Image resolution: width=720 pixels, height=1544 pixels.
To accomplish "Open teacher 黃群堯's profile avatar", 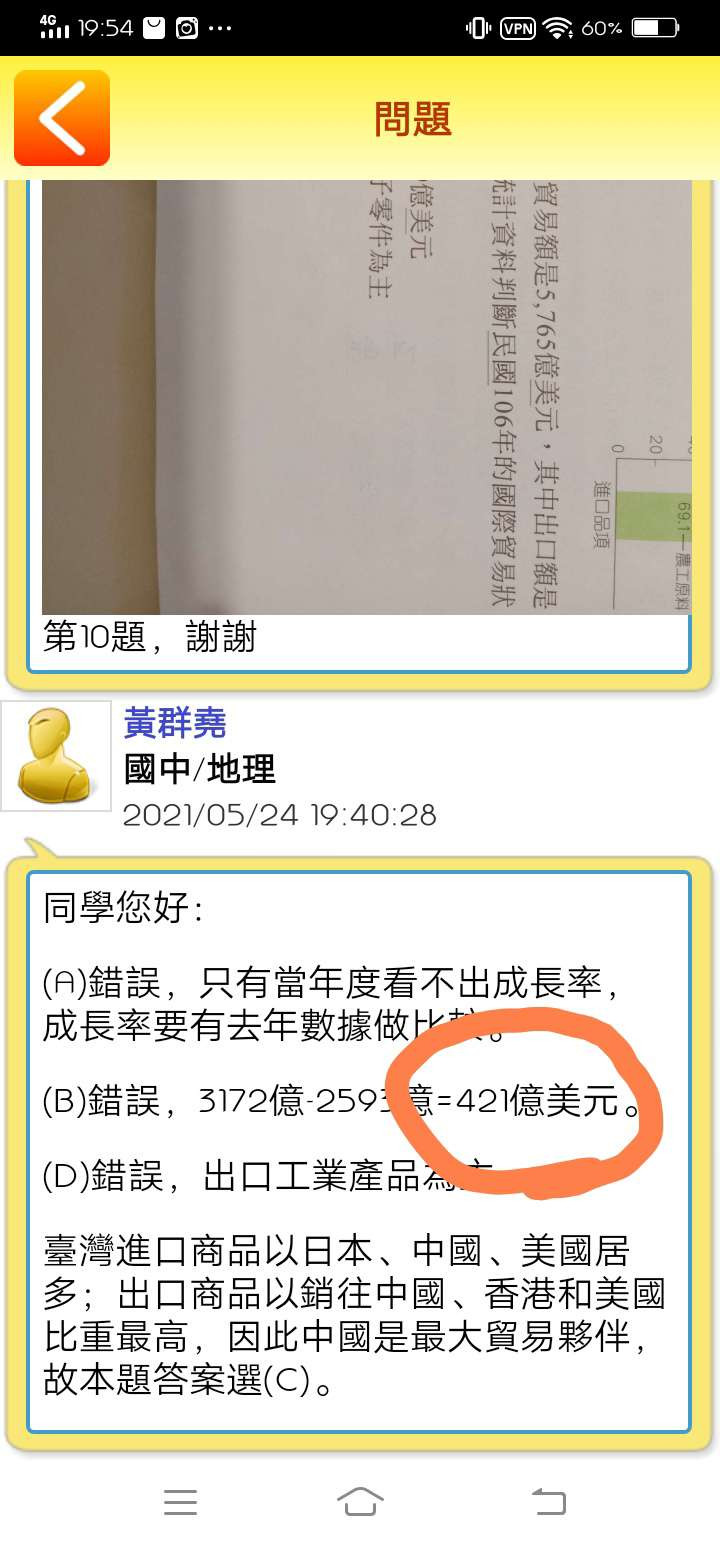I will tap(56, 756).
